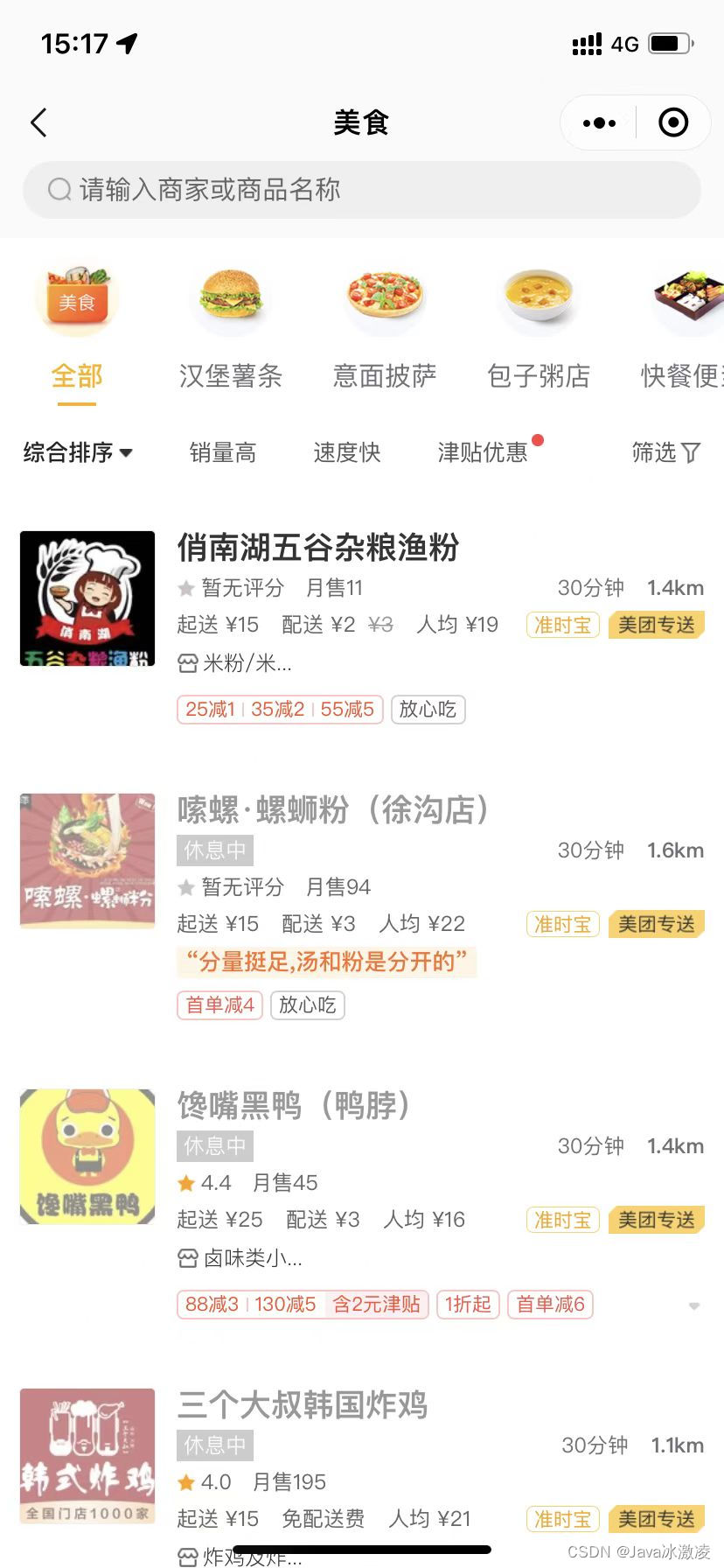Close the mini program with the circle icon
This screenshot has height=1568, width=724.
click(673, 122)
